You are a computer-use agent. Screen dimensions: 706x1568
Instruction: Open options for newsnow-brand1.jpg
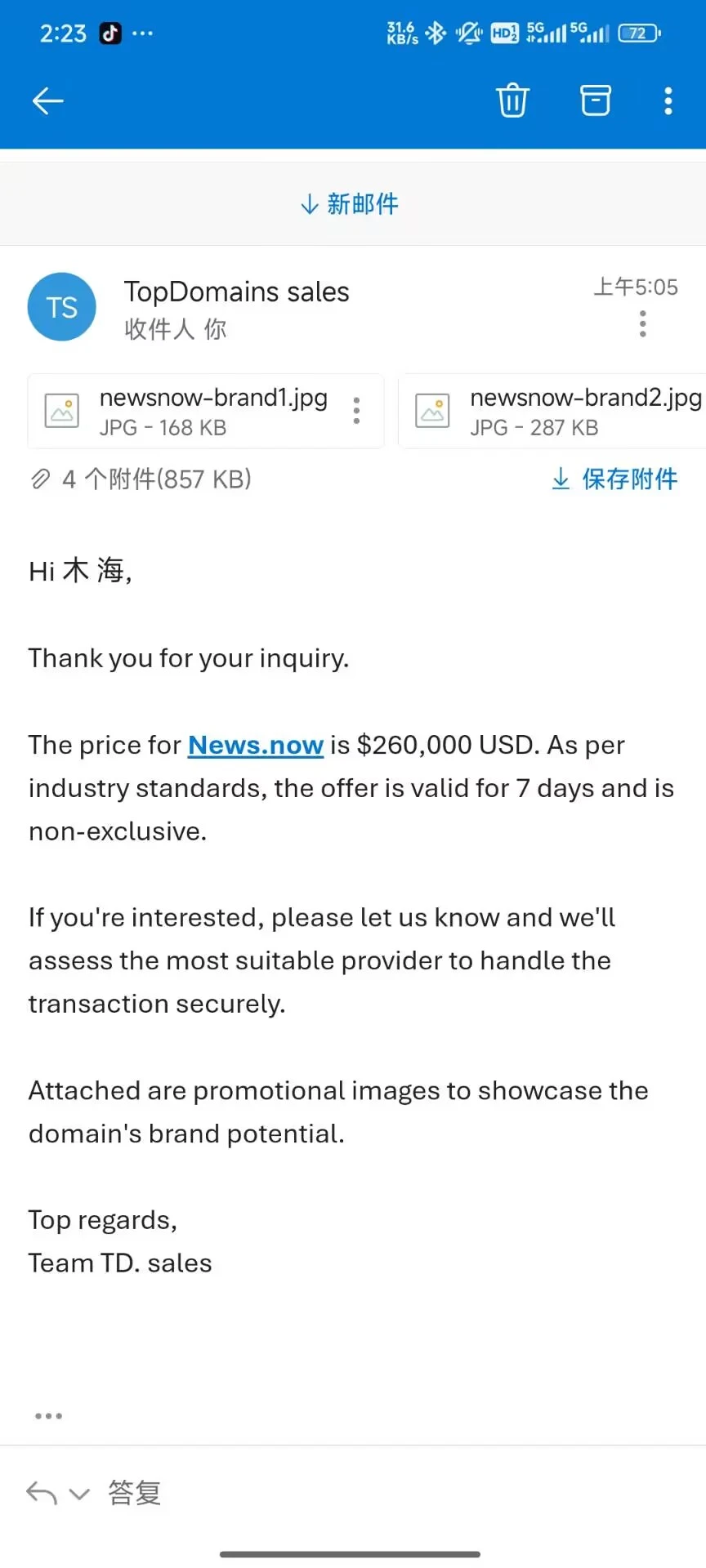coord(356,411)
